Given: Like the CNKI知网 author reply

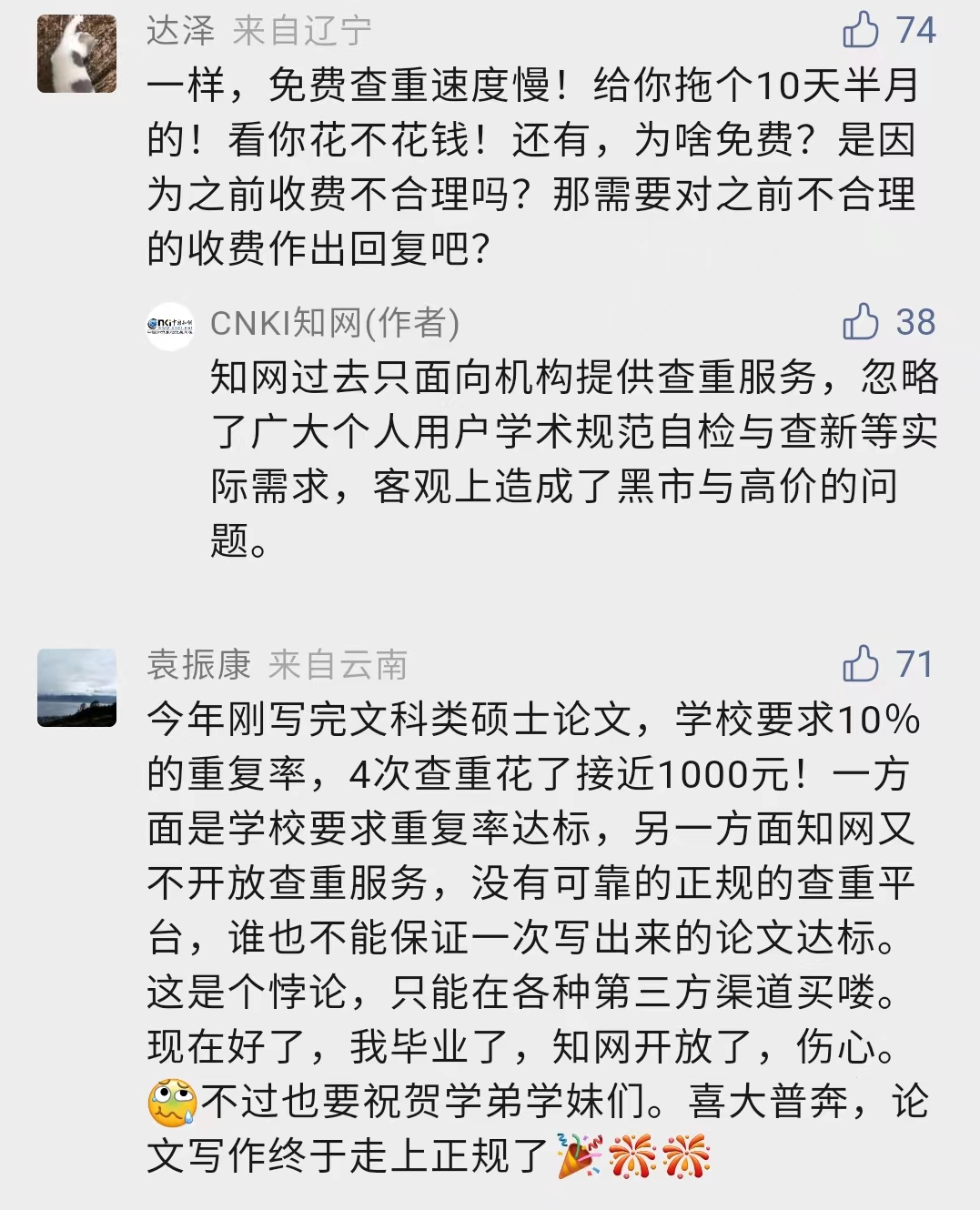Looking at the screenshot, I should (860, 322).
